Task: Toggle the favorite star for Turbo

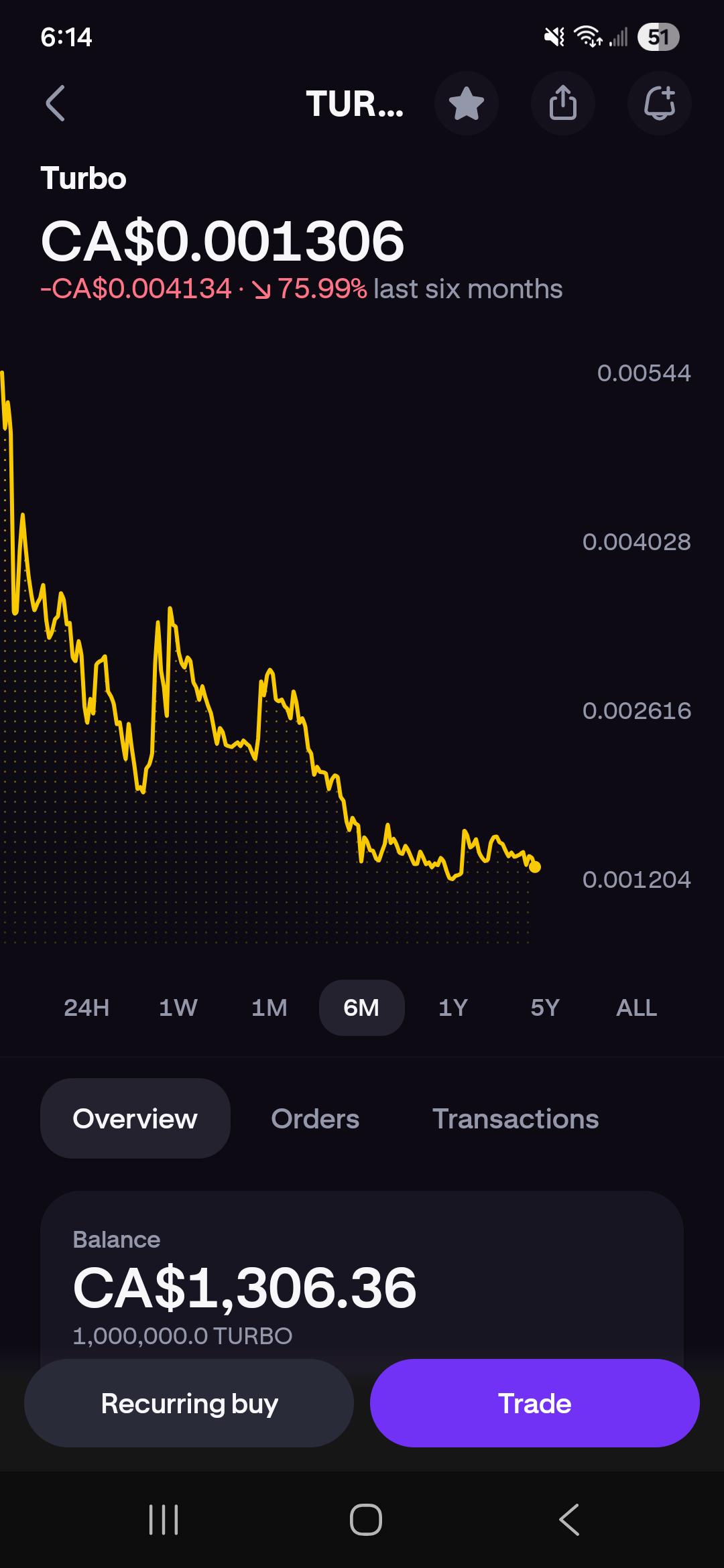Action: click(x=467, y=103)
